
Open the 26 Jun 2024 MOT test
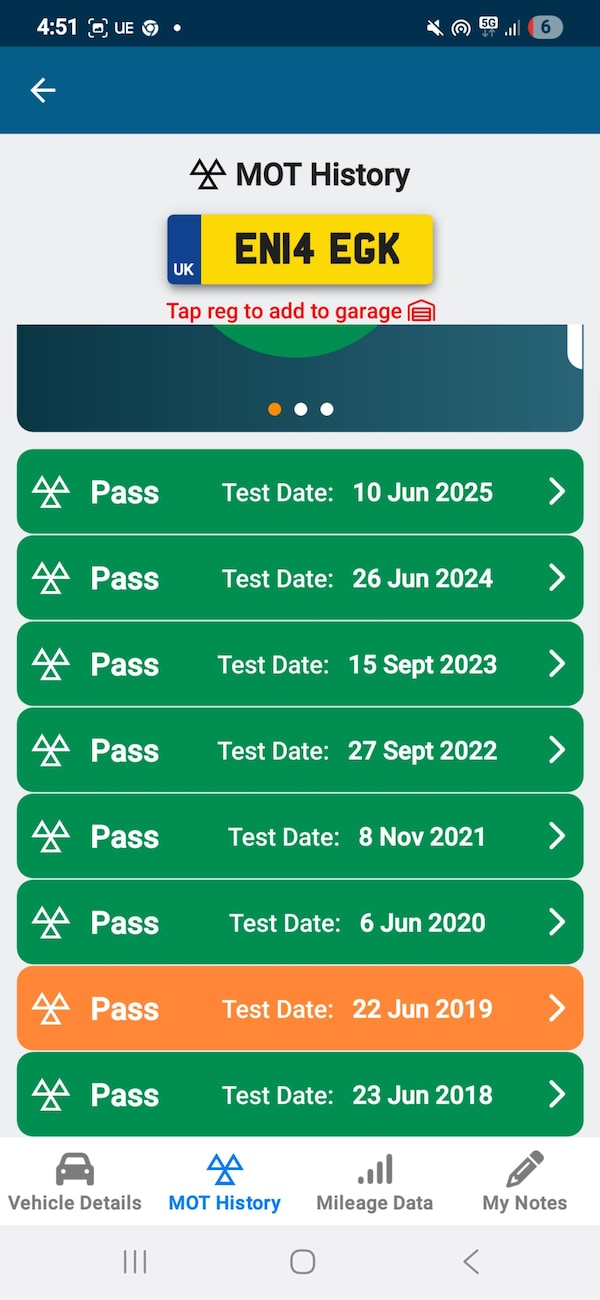click(x=300, y=577)
